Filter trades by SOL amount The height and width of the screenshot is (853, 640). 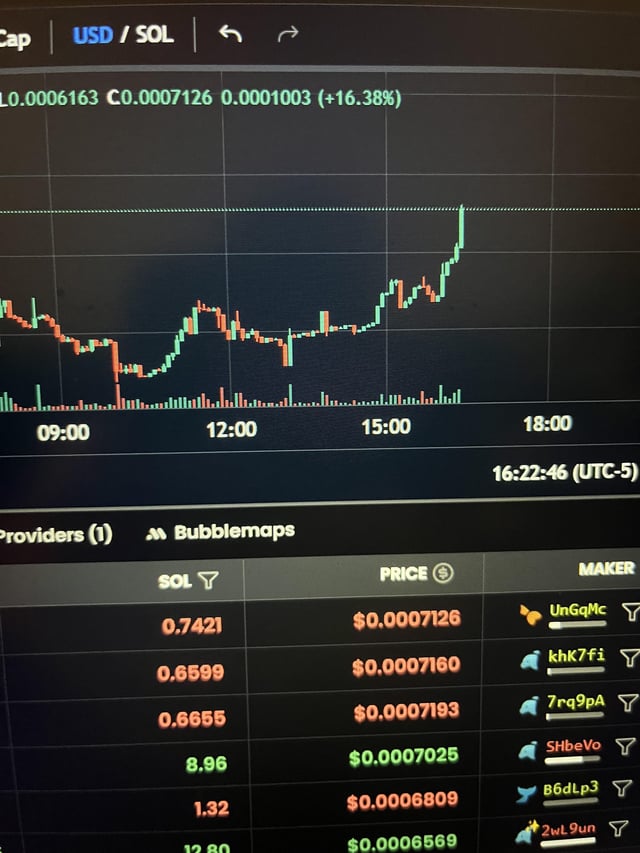(208, 580)
